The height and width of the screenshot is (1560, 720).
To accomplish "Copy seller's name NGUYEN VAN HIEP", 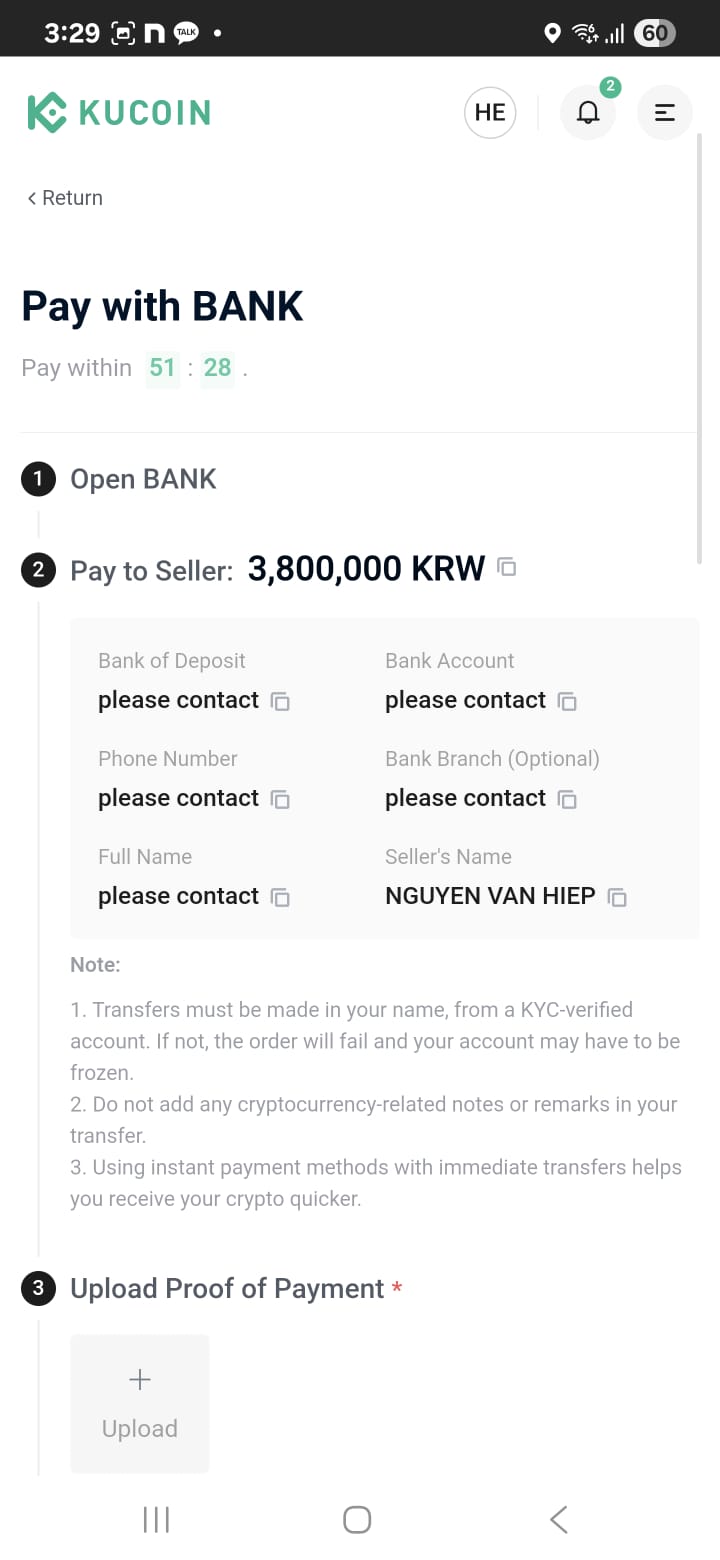I will [618, 897].
